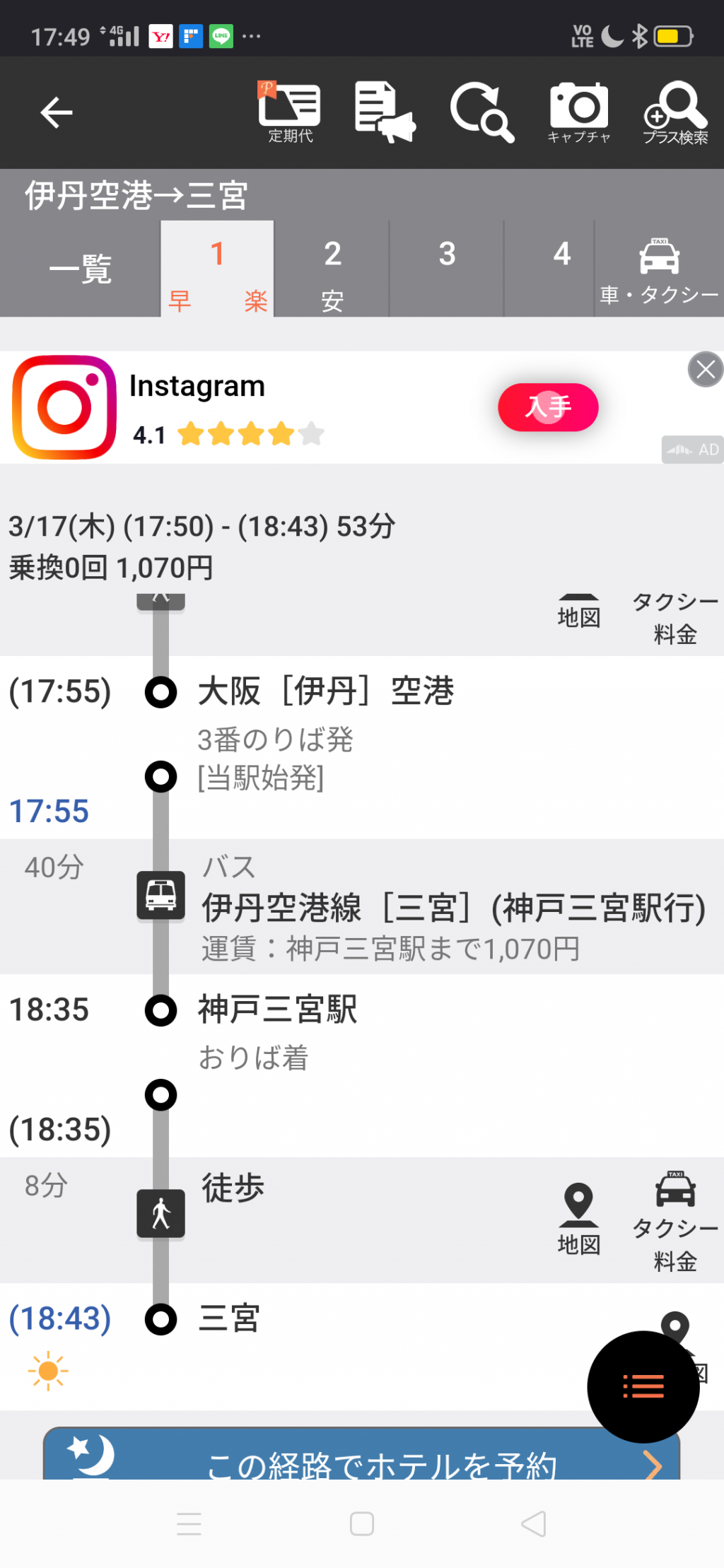This screenshot has height=1568, width=724.
Task: Tap the document with megaphone icon
Action: tap(385, 112)
